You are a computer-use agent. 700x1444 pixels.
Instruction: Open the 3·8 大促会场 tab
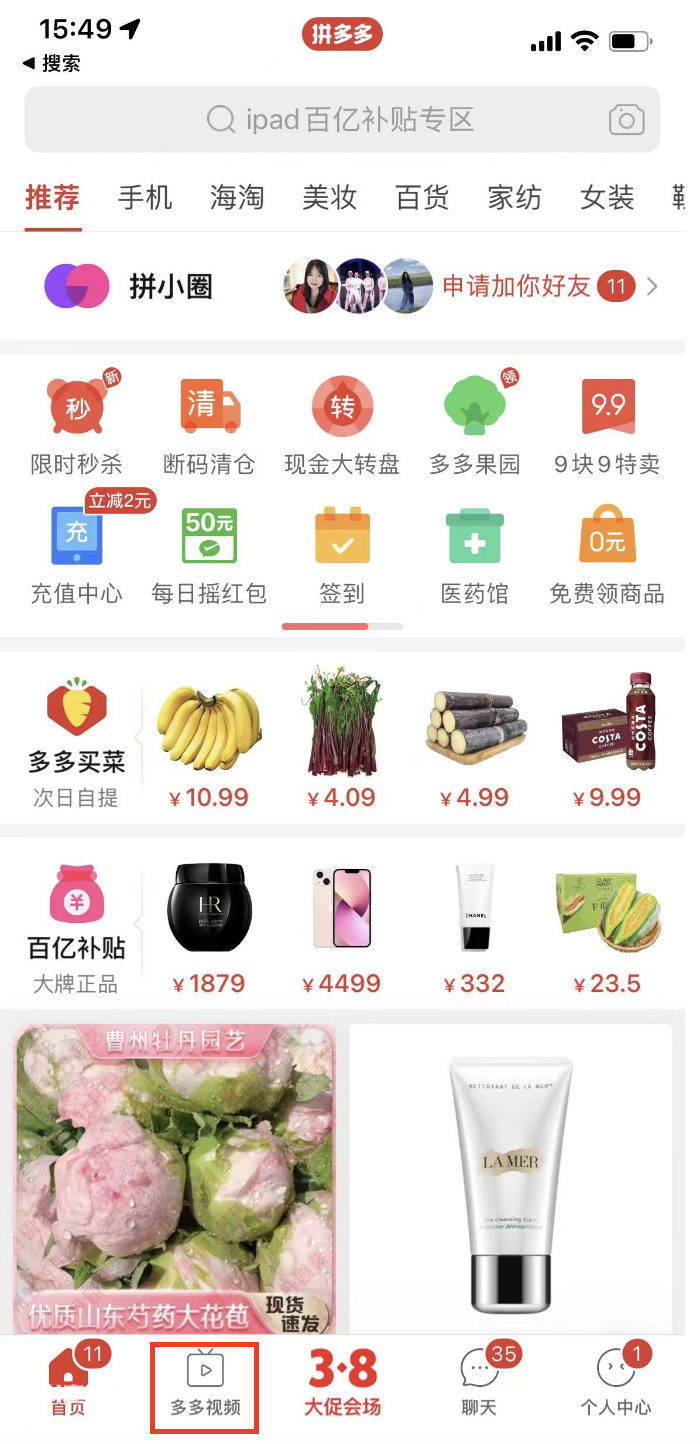click(x=343, y=1385)
